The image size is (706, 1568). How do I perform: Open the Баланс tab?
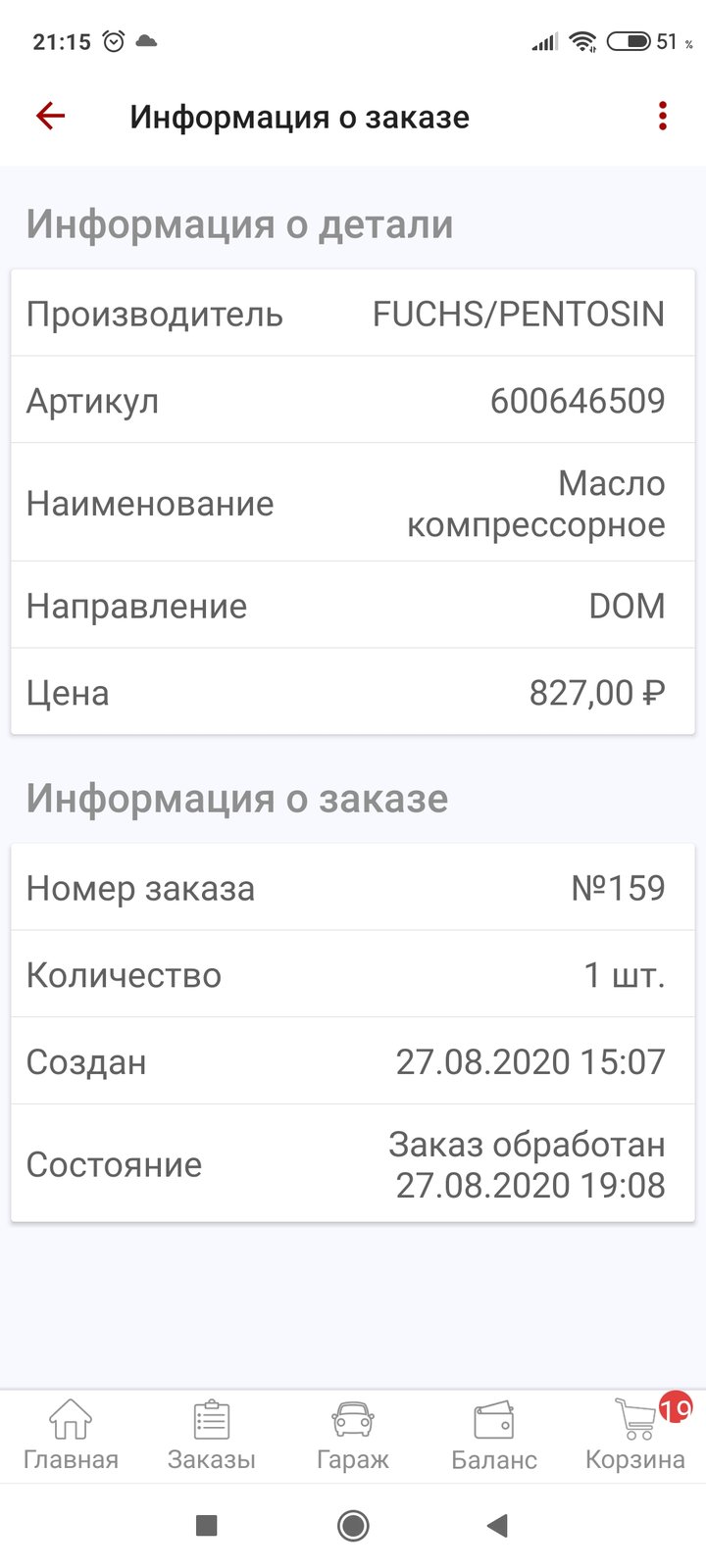[494, 1436]
